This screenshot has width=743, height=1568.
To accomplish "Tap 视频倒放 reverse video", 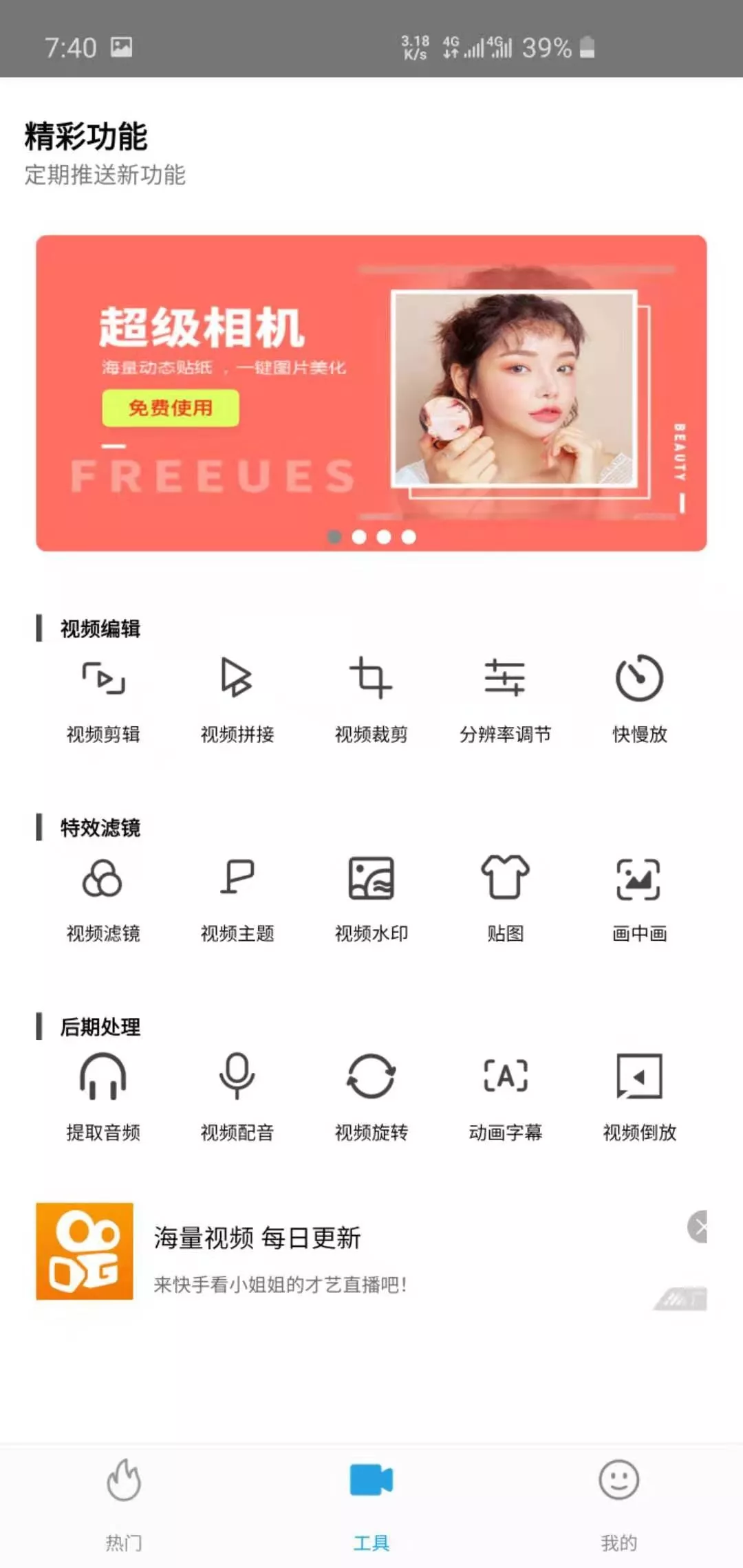I will tap(640, 1098).
